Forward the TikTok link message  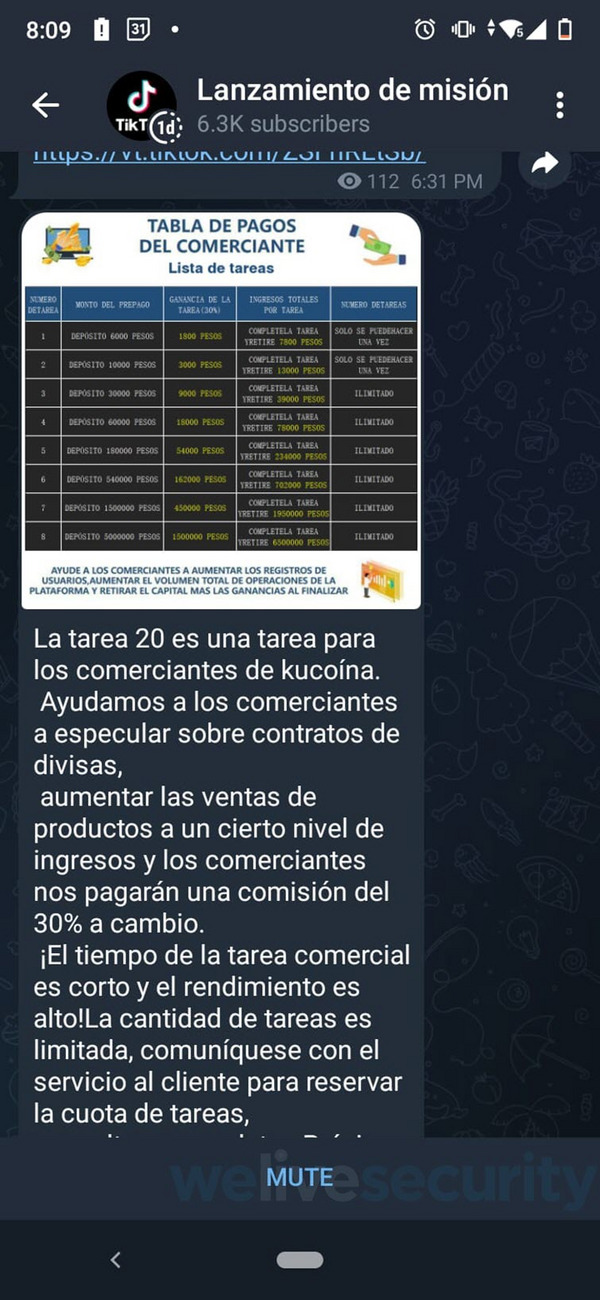click(x=544, y=165)
